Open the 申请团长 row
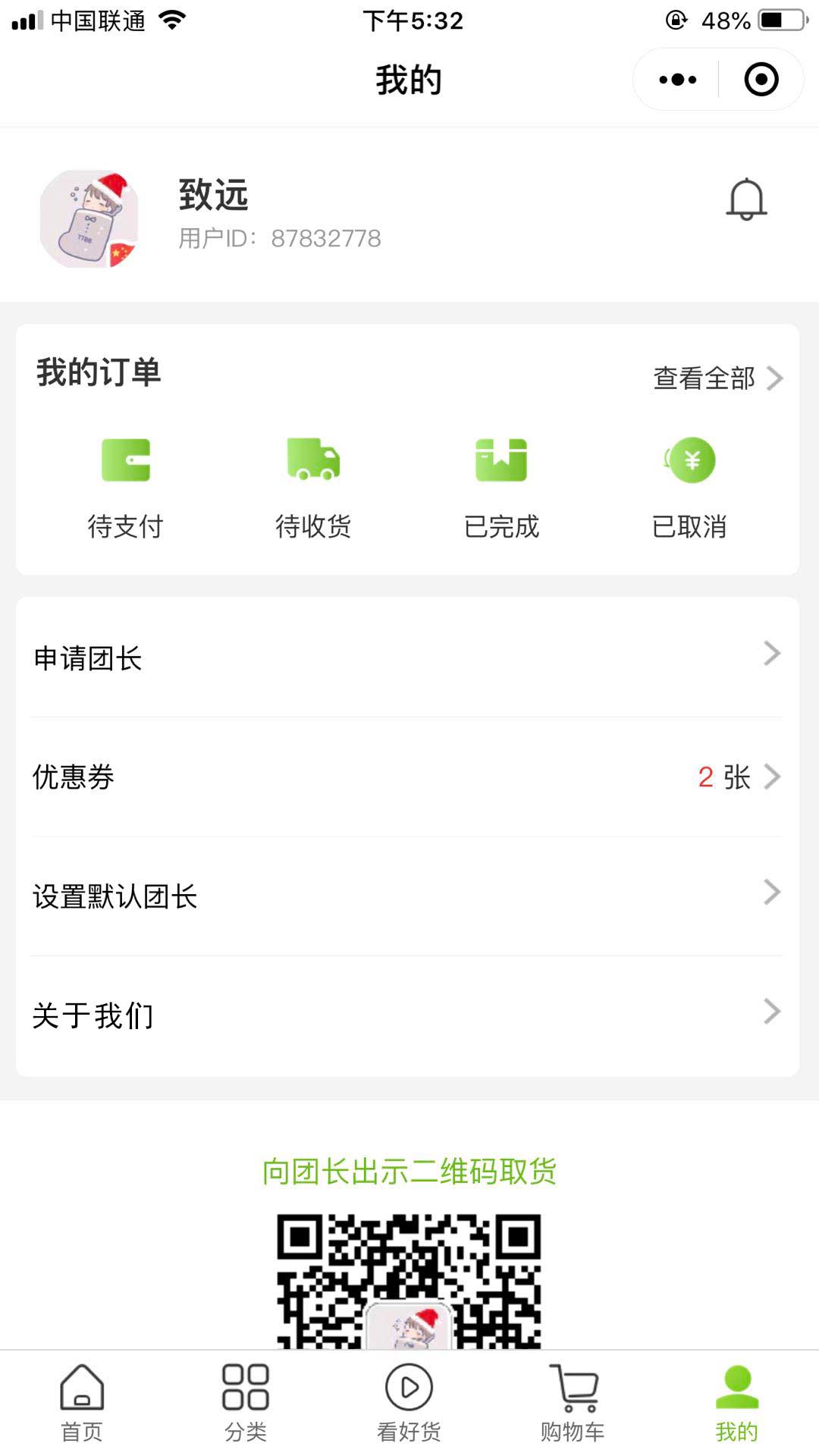The height and width of the screenshot is (1456, 819). (x=407, y=657)
